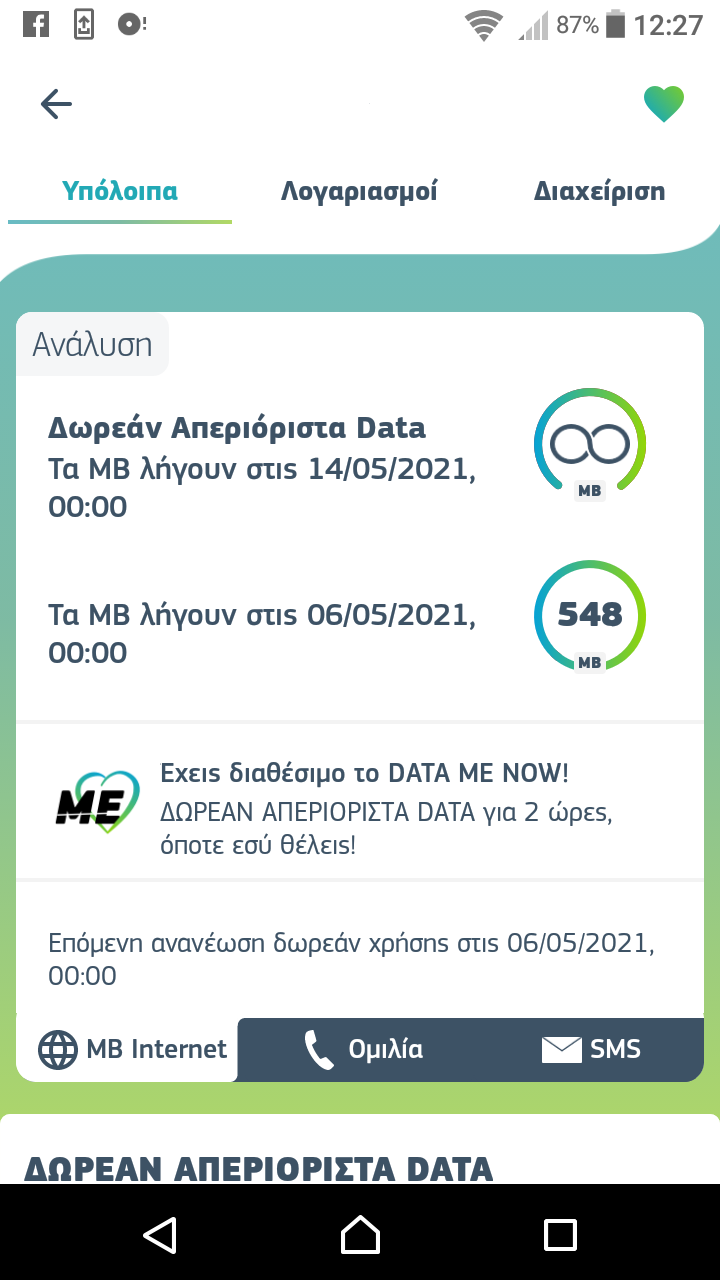
Task: Go back using the top arrow
Action: coord(56,104)
